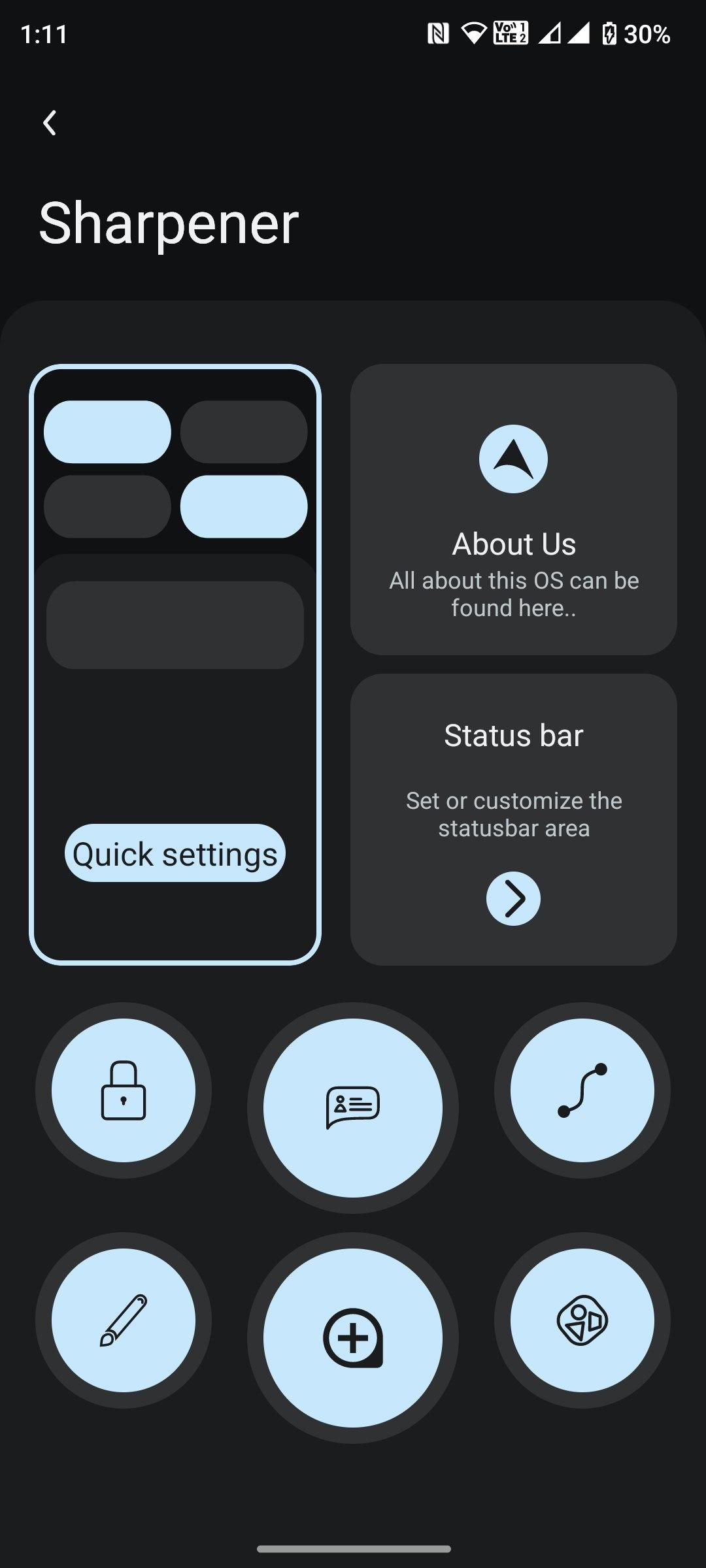The height and width of the screenshot is (1568, 706).
Task: Open the Status bar settings card
Action: [513, 819]
